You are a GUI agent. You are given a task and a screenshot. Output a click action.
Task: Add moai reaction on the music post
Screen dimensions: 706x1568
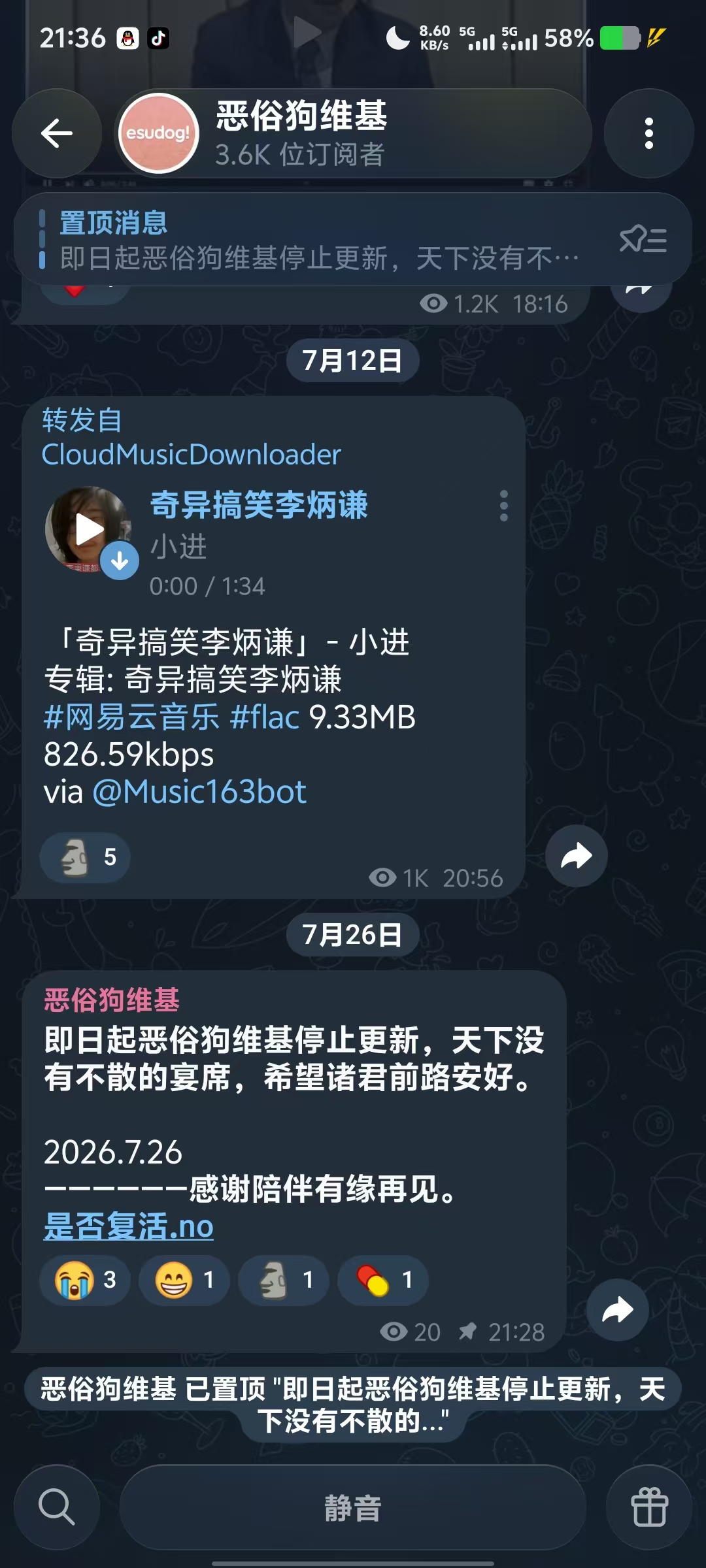(86, 857)
